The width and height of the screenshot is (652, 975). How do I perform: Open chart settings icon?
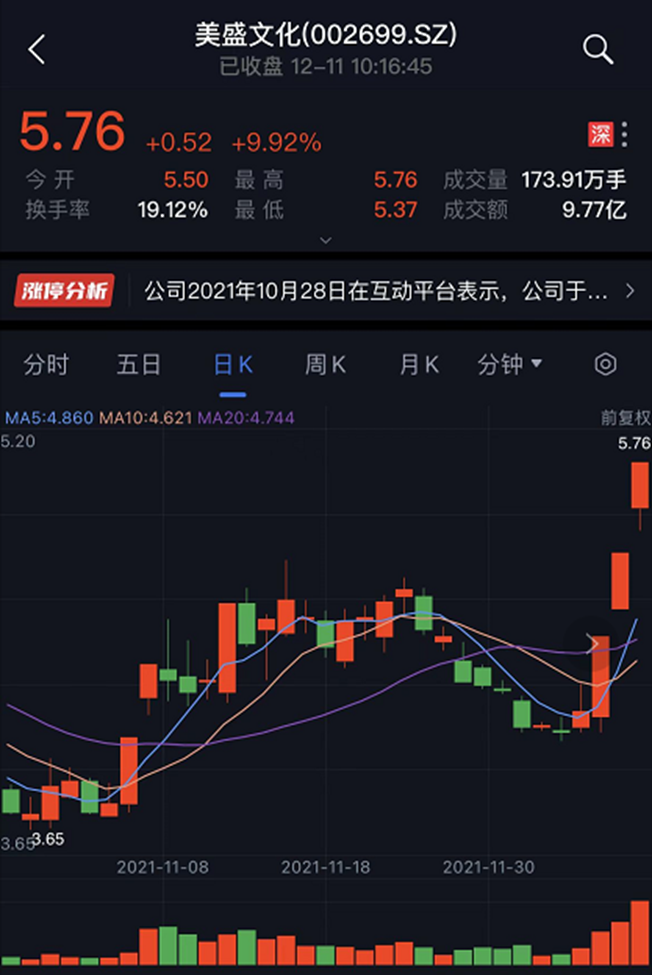tap(605, 365)
